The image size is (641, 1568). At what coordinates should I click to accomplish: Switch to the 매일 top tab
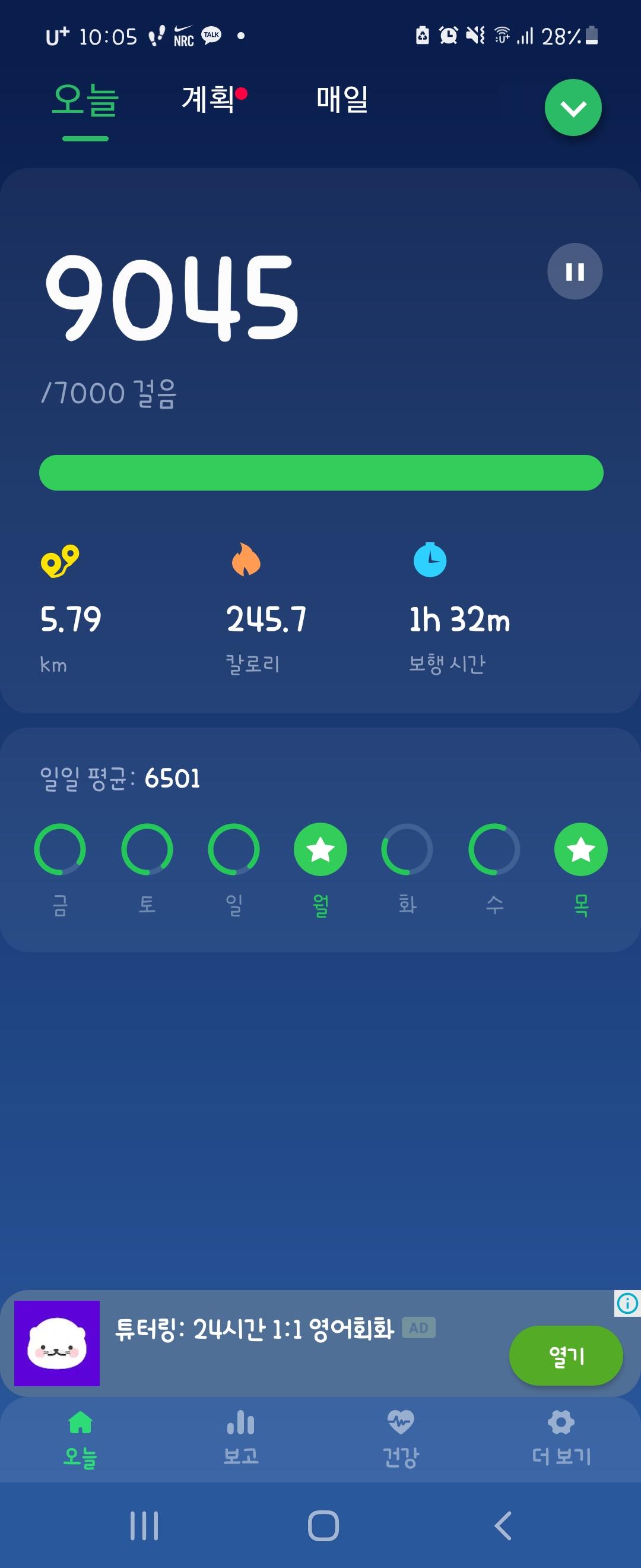[342, 99]
